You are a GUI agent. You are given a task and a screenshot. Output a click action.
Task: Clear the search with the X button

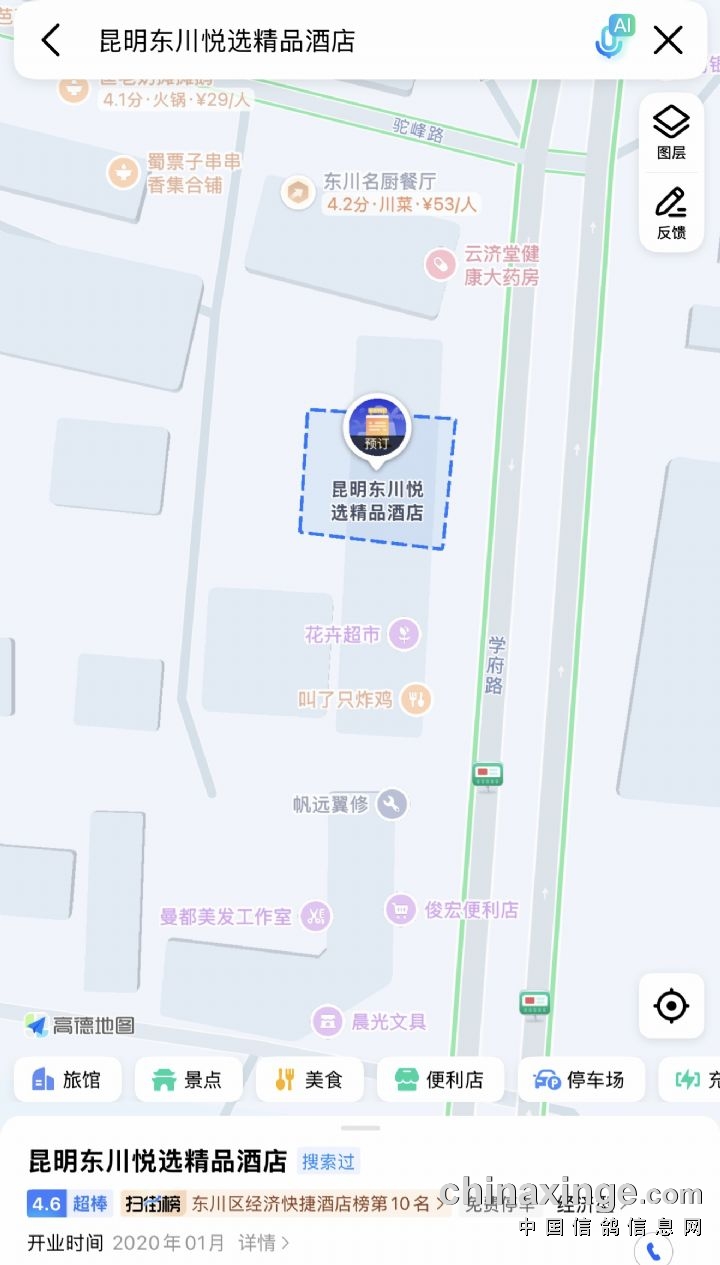[668, 40]
